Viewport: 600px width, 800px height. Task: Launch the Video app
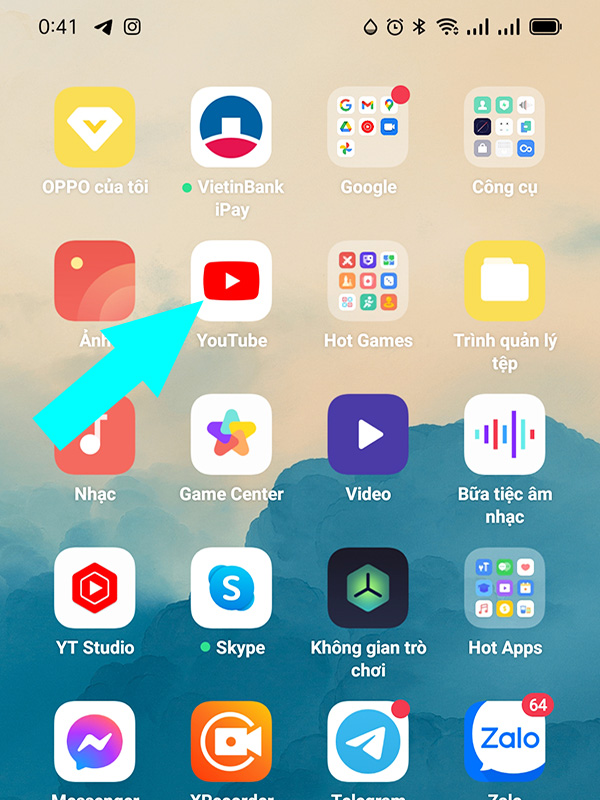368,434
